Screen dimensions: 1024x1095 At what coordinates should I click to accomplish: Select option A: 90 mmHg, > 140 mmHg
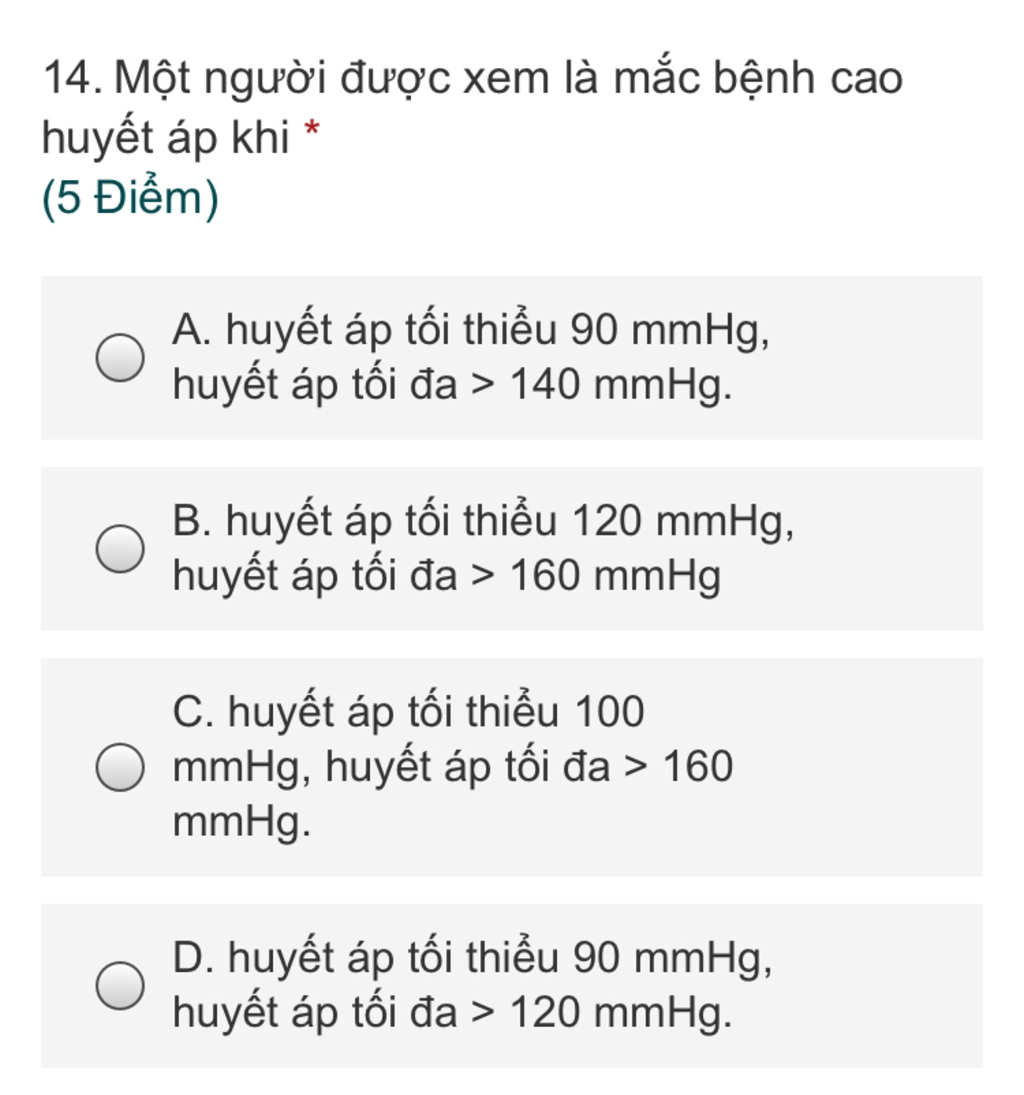click(119, 358)
